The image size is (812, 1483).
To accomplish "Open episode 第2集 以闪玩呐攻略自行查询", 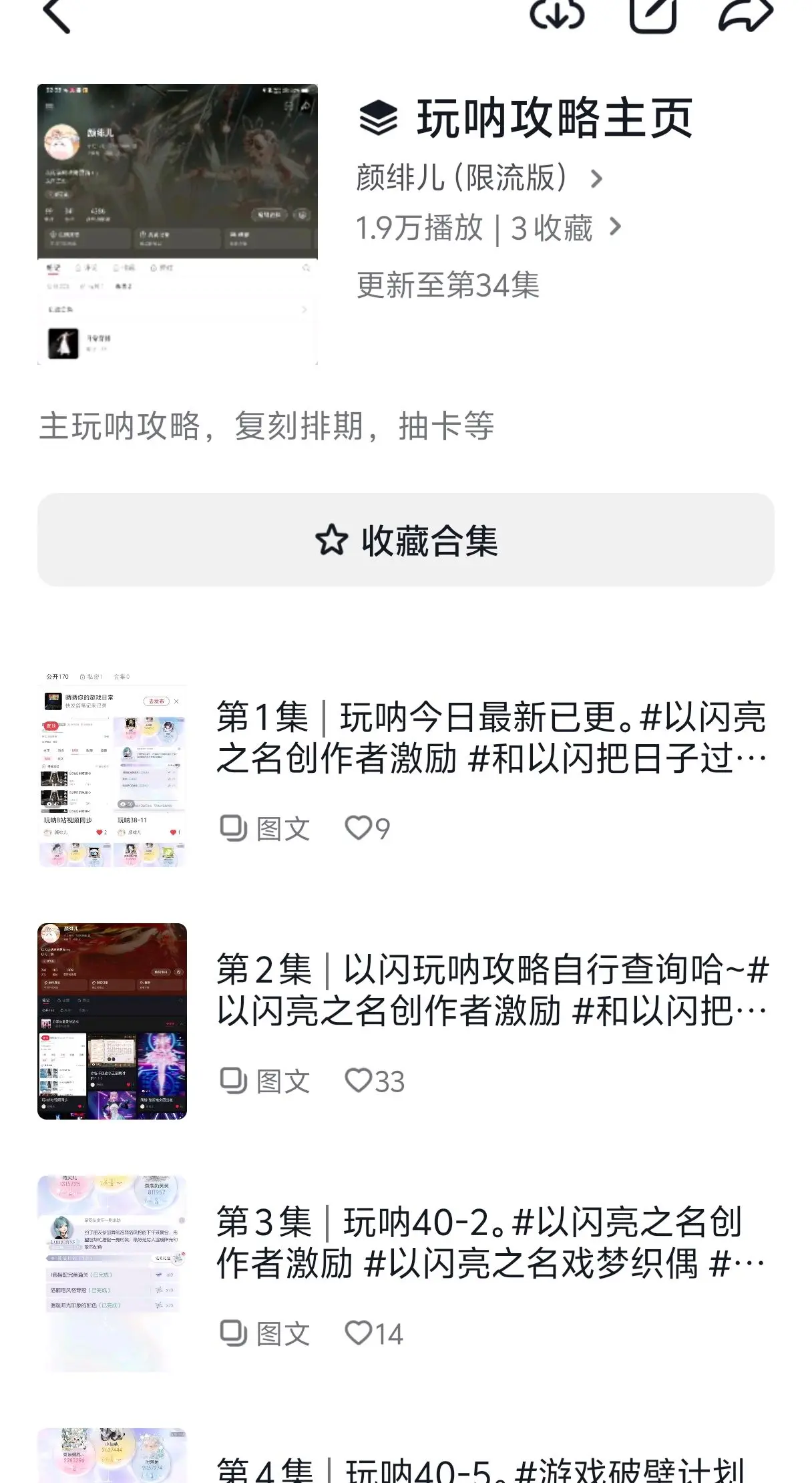I will click(x=406, y=1021).
